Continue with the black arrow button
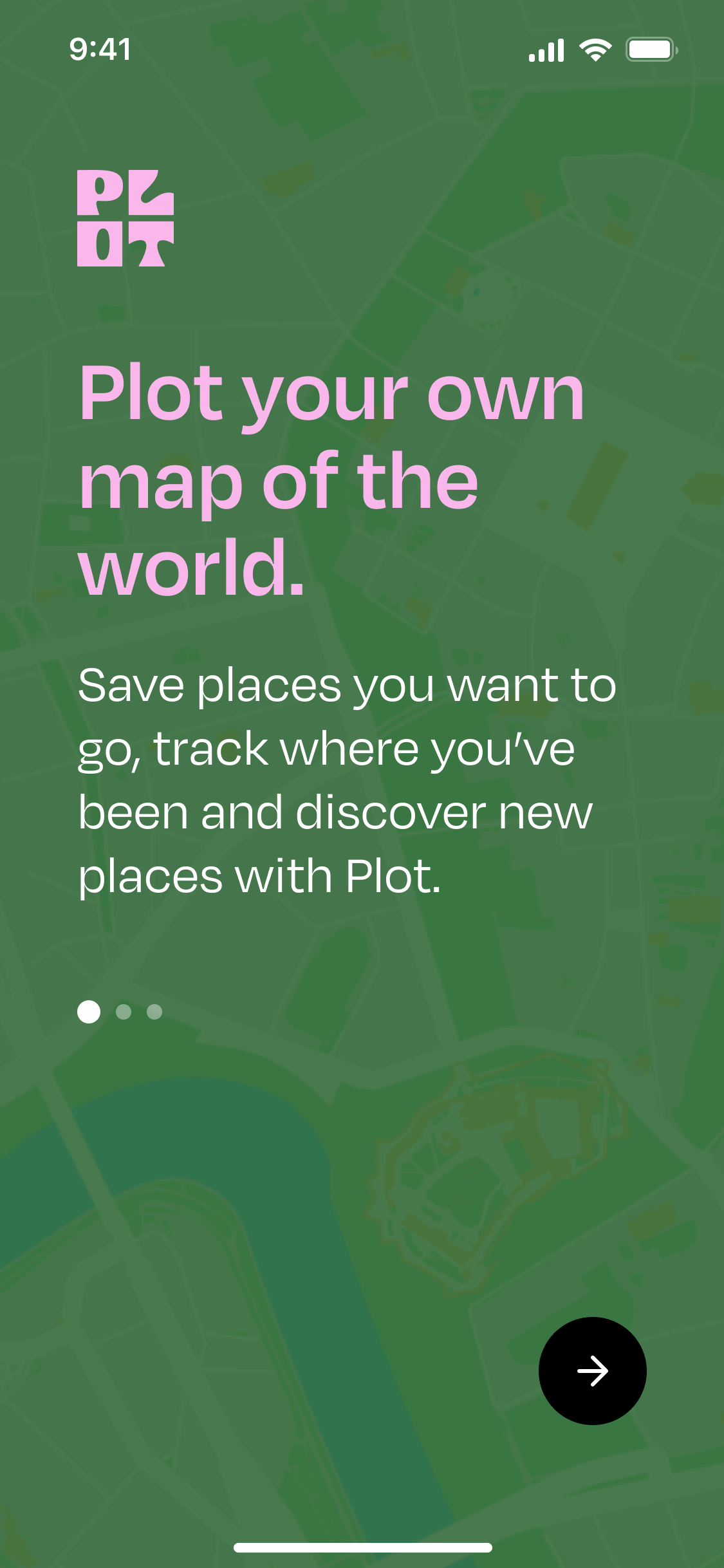Viewport: 724px width, 1568px height. (x=592, y=1370)
